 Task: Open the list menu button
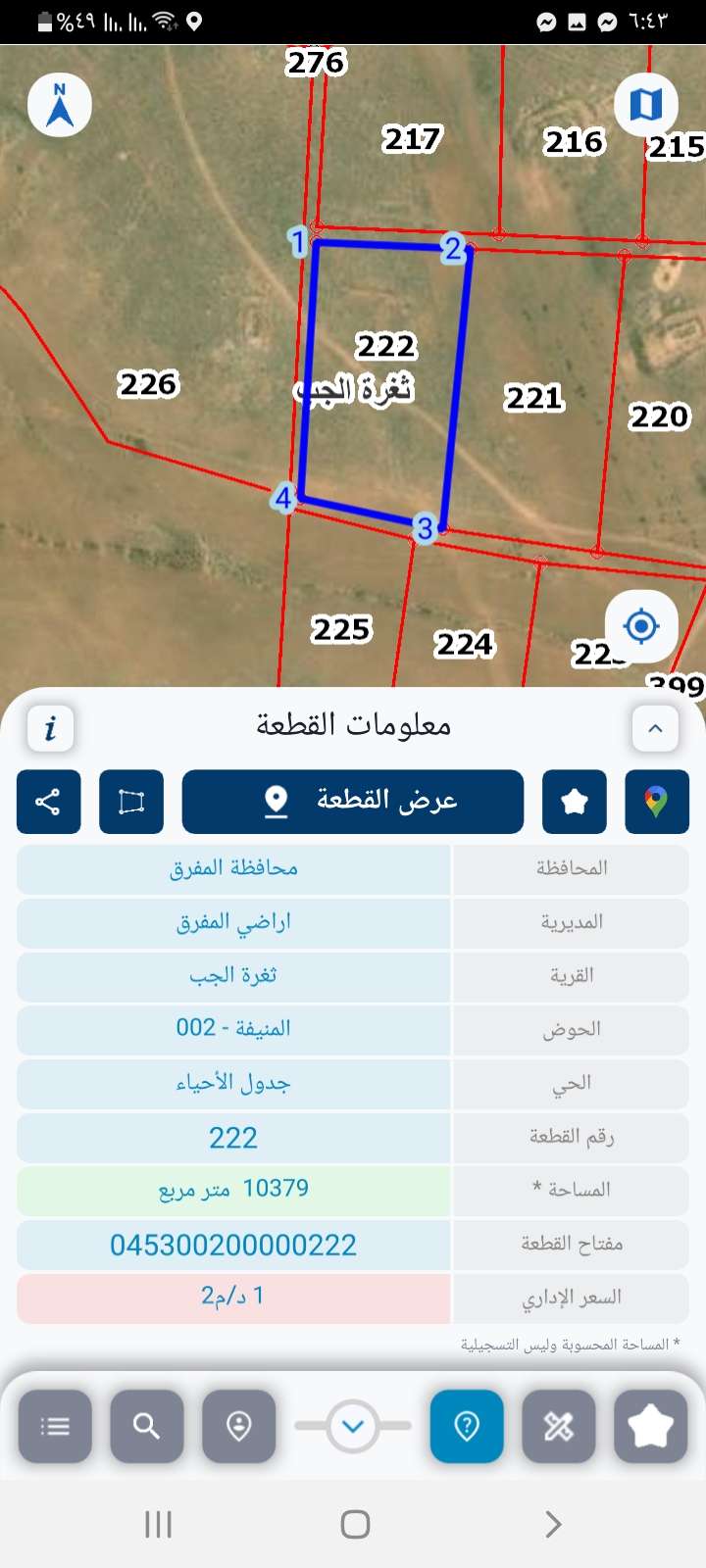click(x=55, y=1426)
